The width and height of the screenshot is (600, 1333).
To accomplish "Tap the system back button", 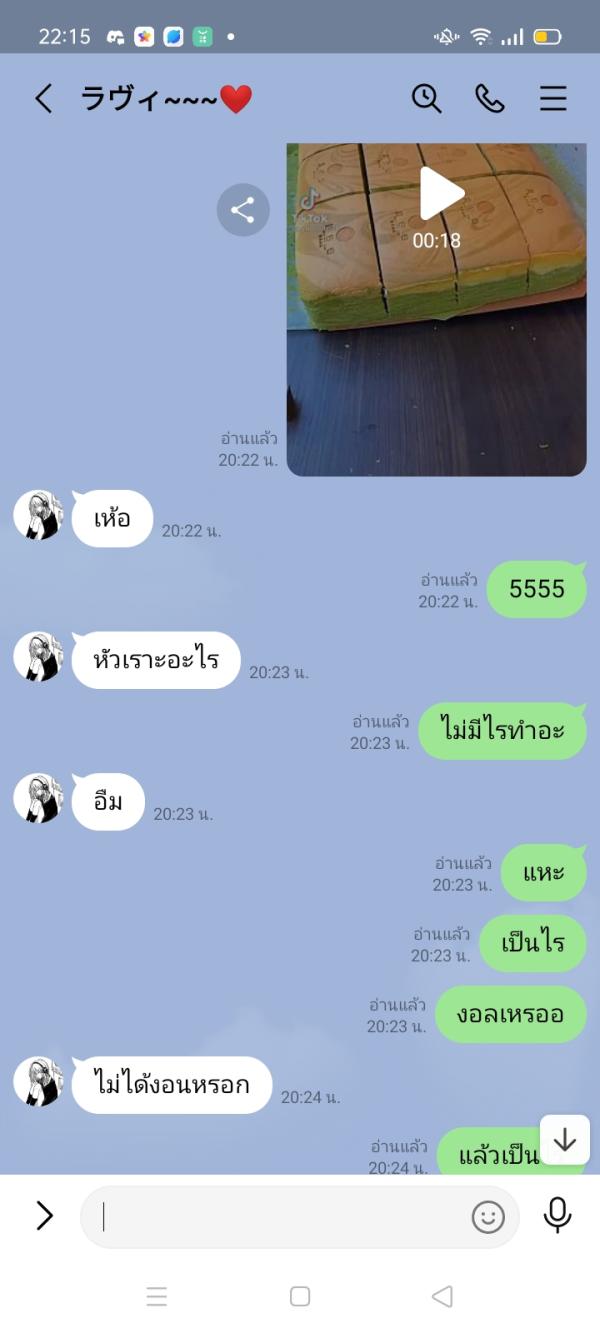I will (x=441, y=1296).
